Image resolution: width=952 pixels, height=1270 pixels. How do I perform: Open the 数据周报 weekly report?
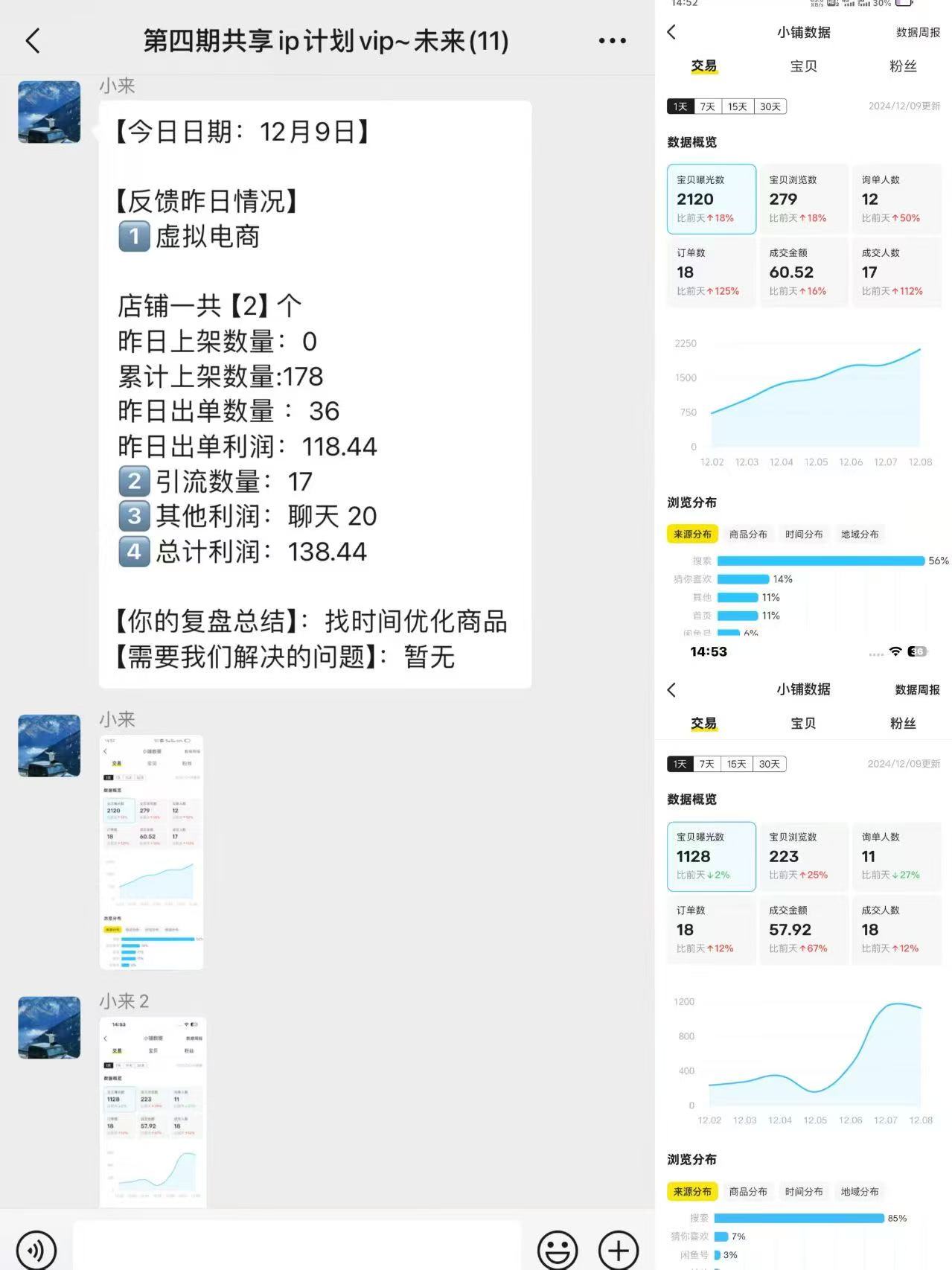pos(917,33)
